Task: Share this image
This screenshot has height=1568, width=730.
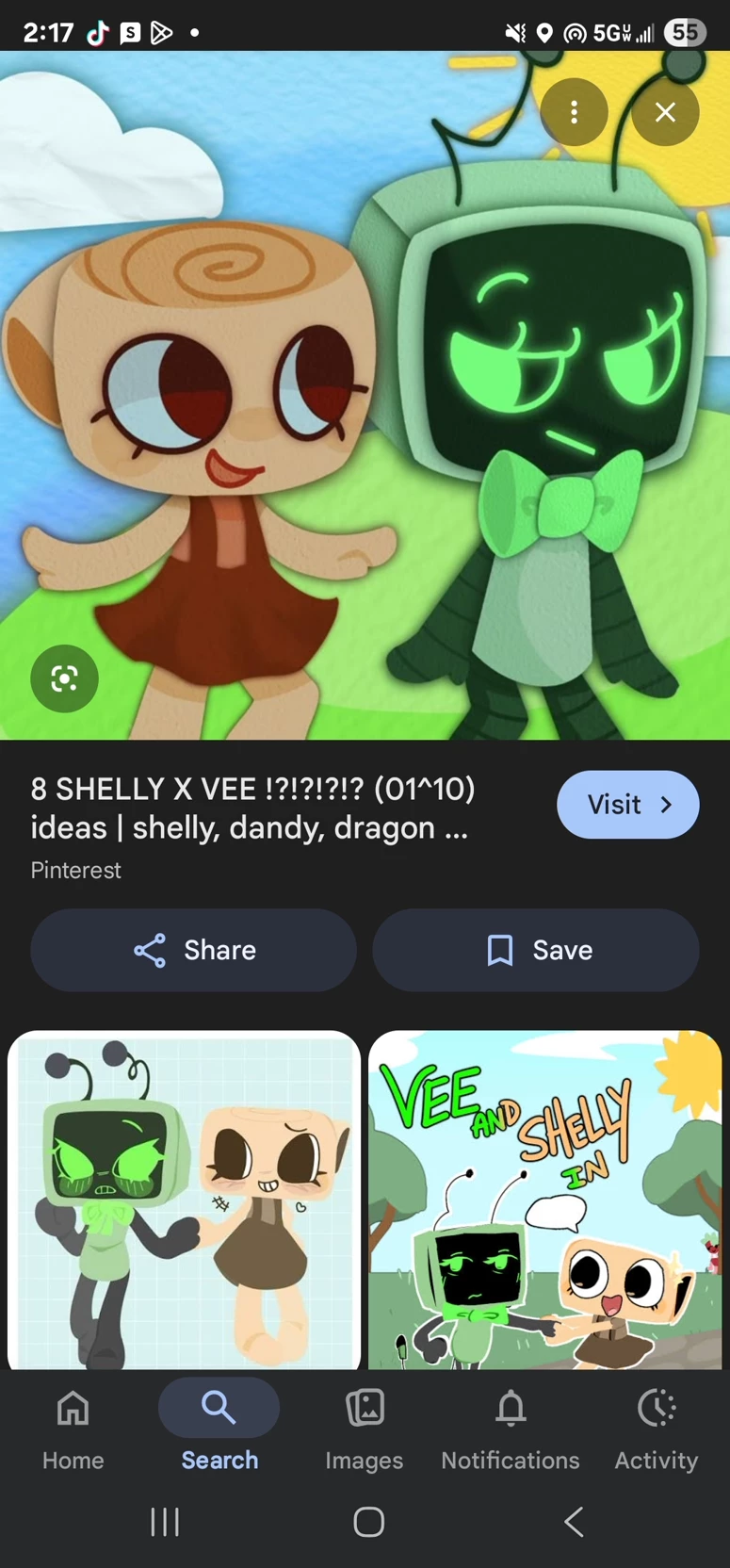Action: pos(194,950)
